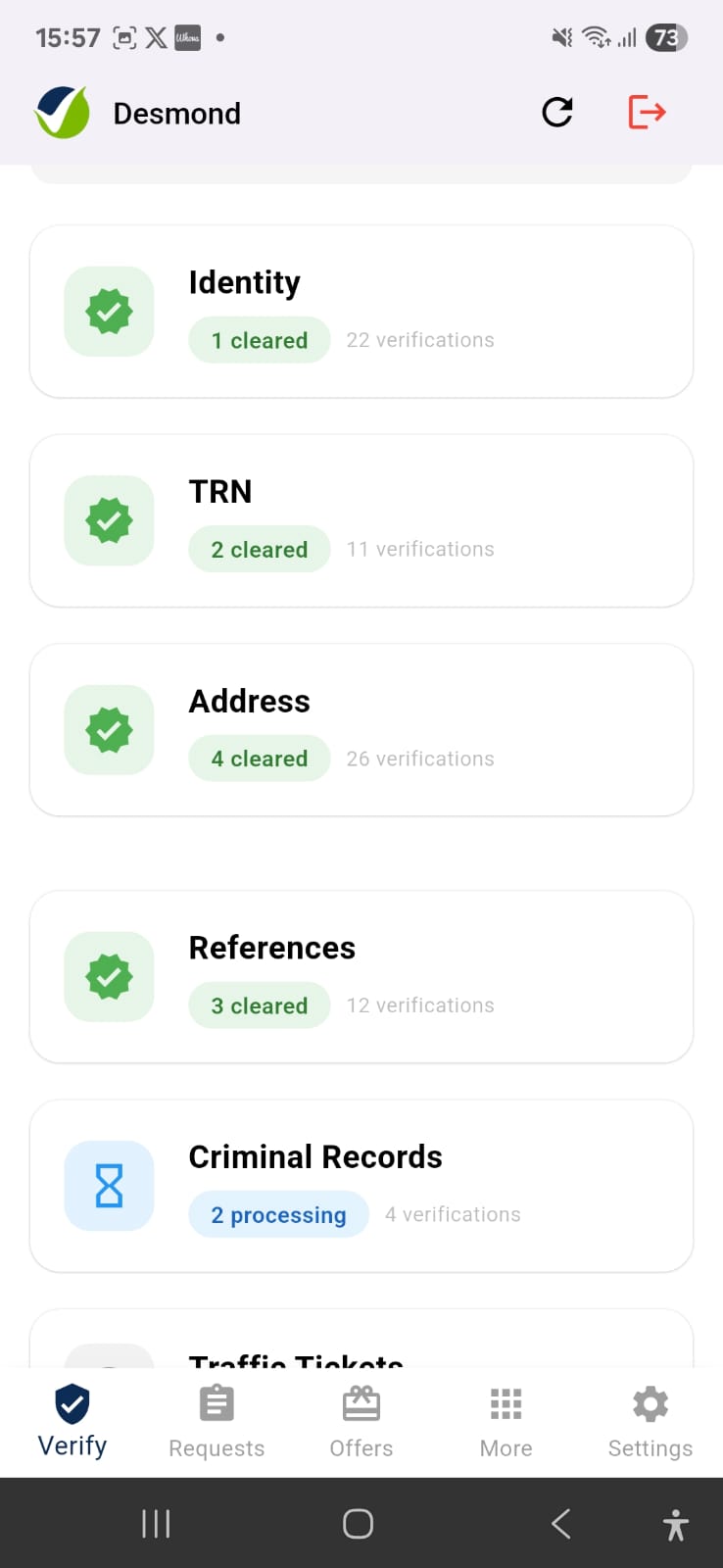Tap the app logo beside Desmond

[62, 112]
